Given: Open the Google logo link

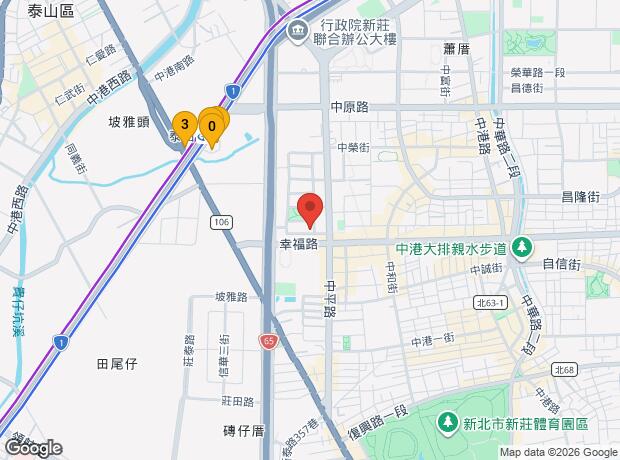Looking at the screenshot, I should pyautogui.click(x=32, y=447).
